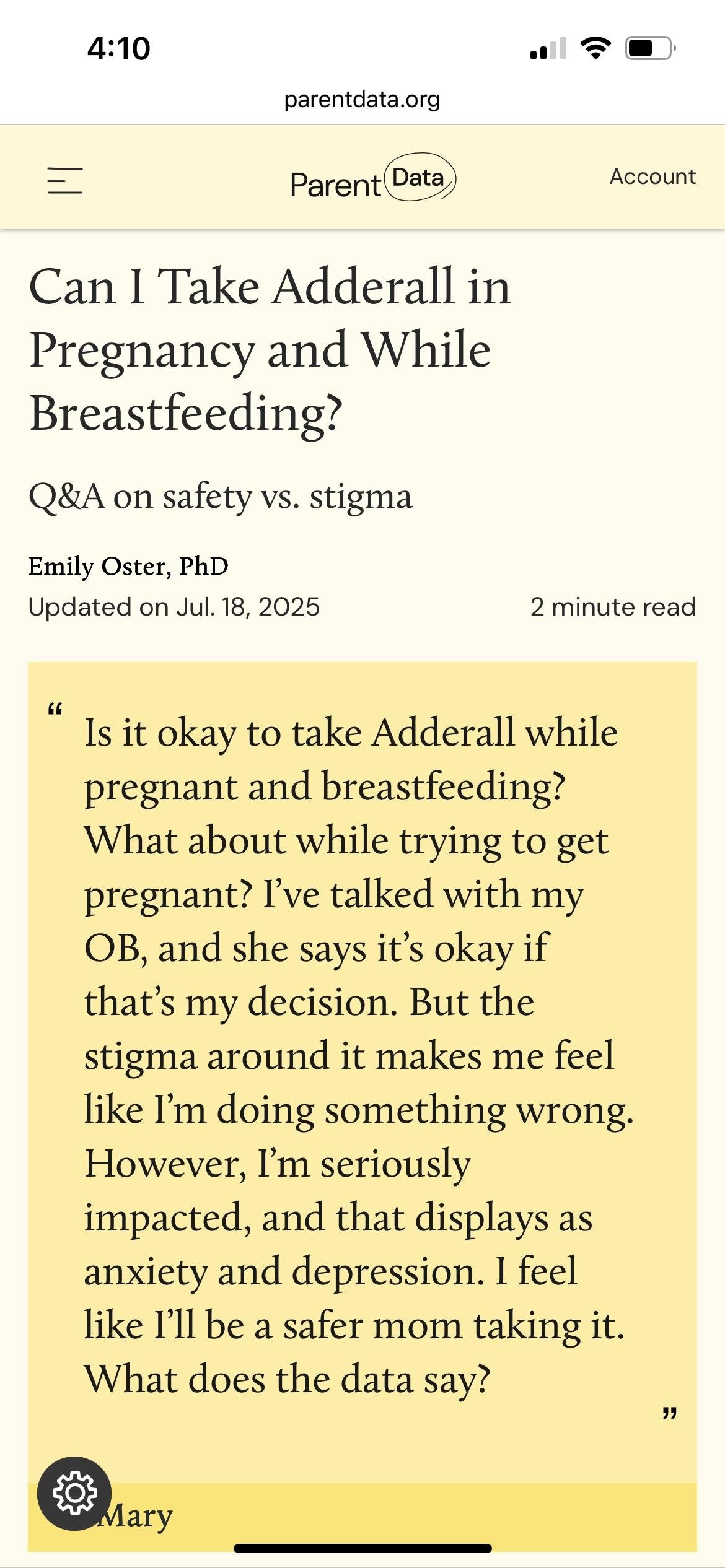Viewport: 725px width, 1568px height.
Task: Tap the parentdata.org address bar
Action: (362, 99)
